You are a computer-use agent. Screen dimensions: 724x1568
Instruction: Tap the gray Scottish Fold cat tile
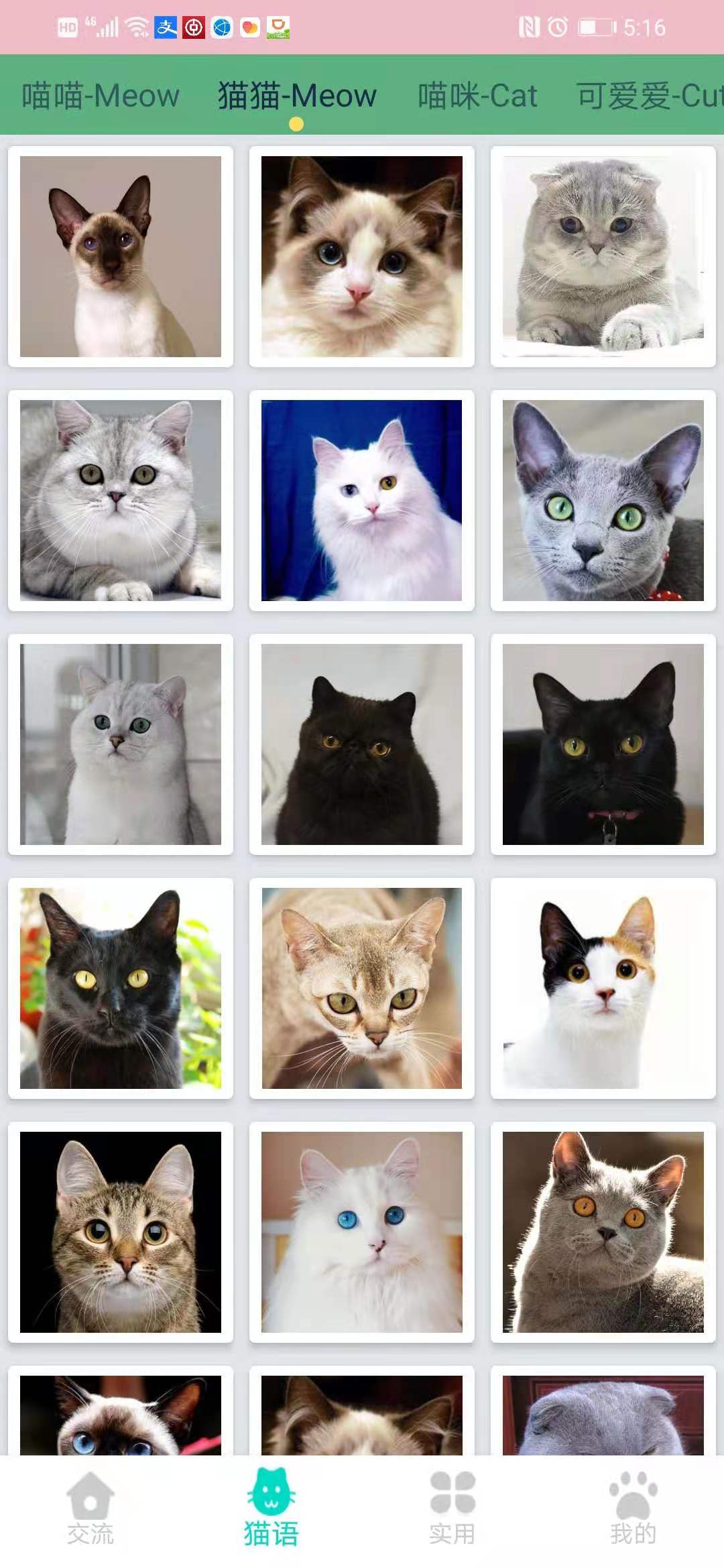coord(603,257)
